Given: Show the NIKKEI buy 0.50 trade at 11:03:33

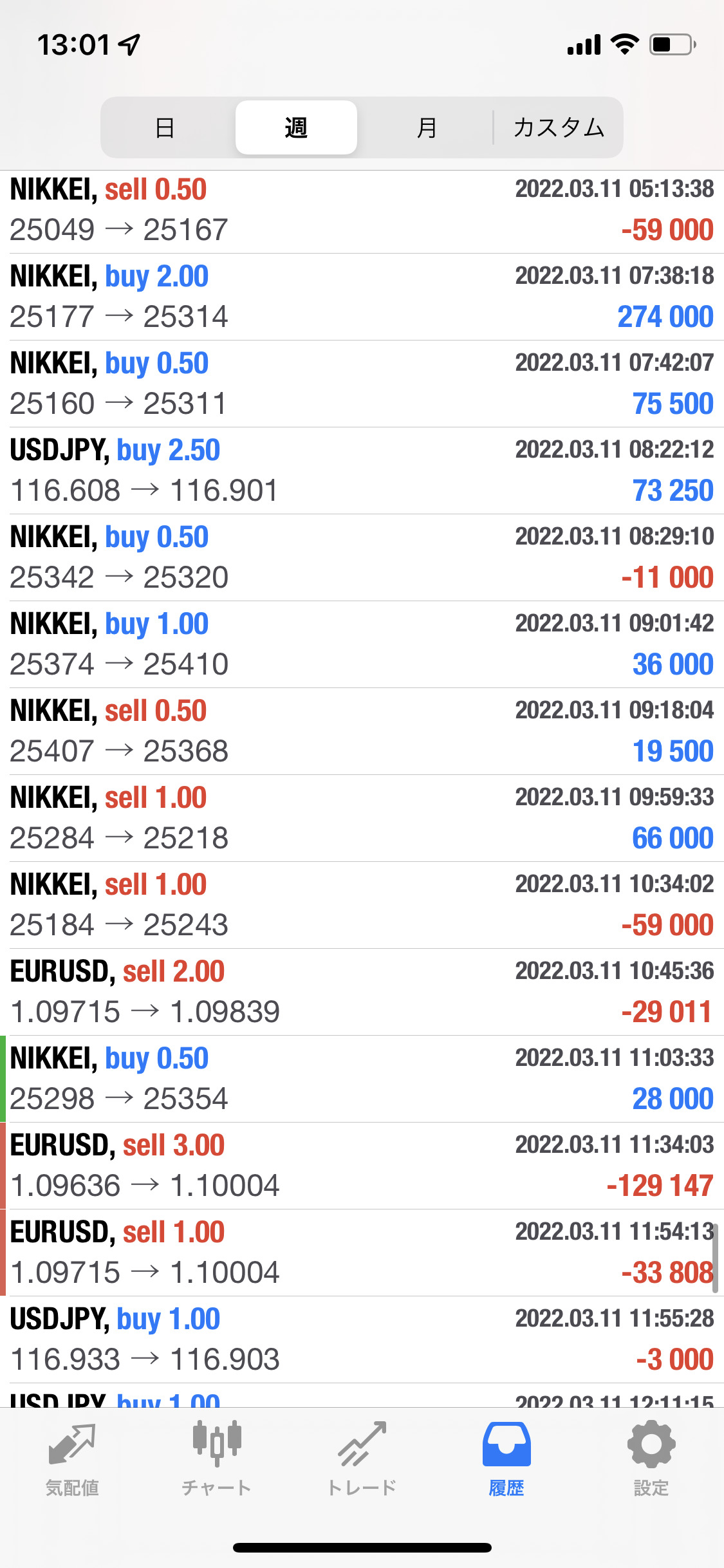Looking at the screenshot, I should [362, 1079].
